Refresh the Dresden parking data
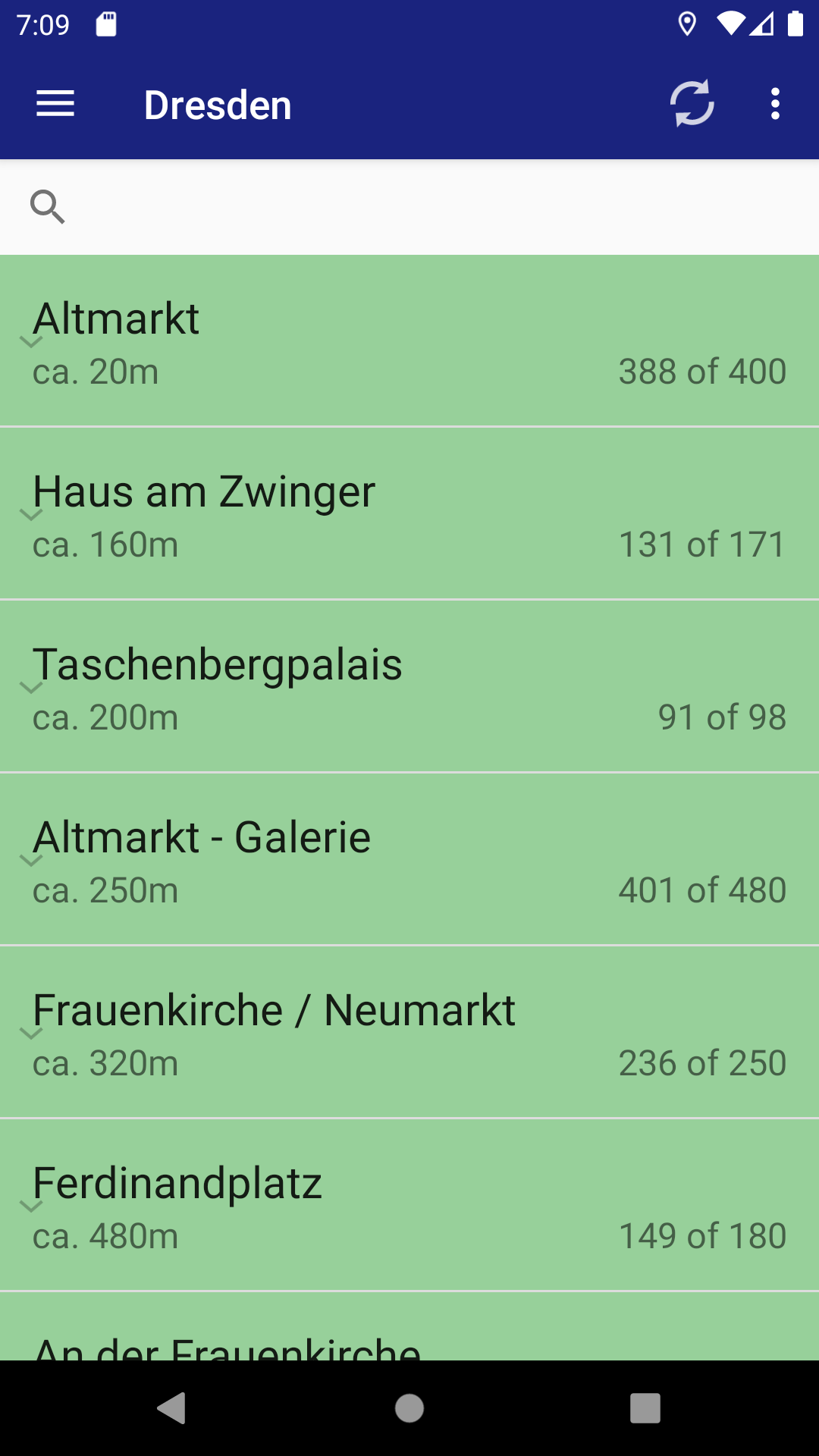Screen dimensions: 819x1456 point(692,103)
